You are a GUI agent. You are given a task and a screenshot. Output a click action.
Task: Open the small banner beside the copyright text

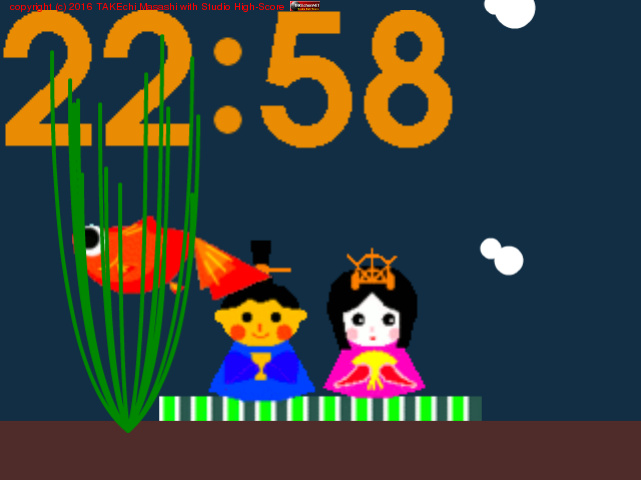pos(304,6)
